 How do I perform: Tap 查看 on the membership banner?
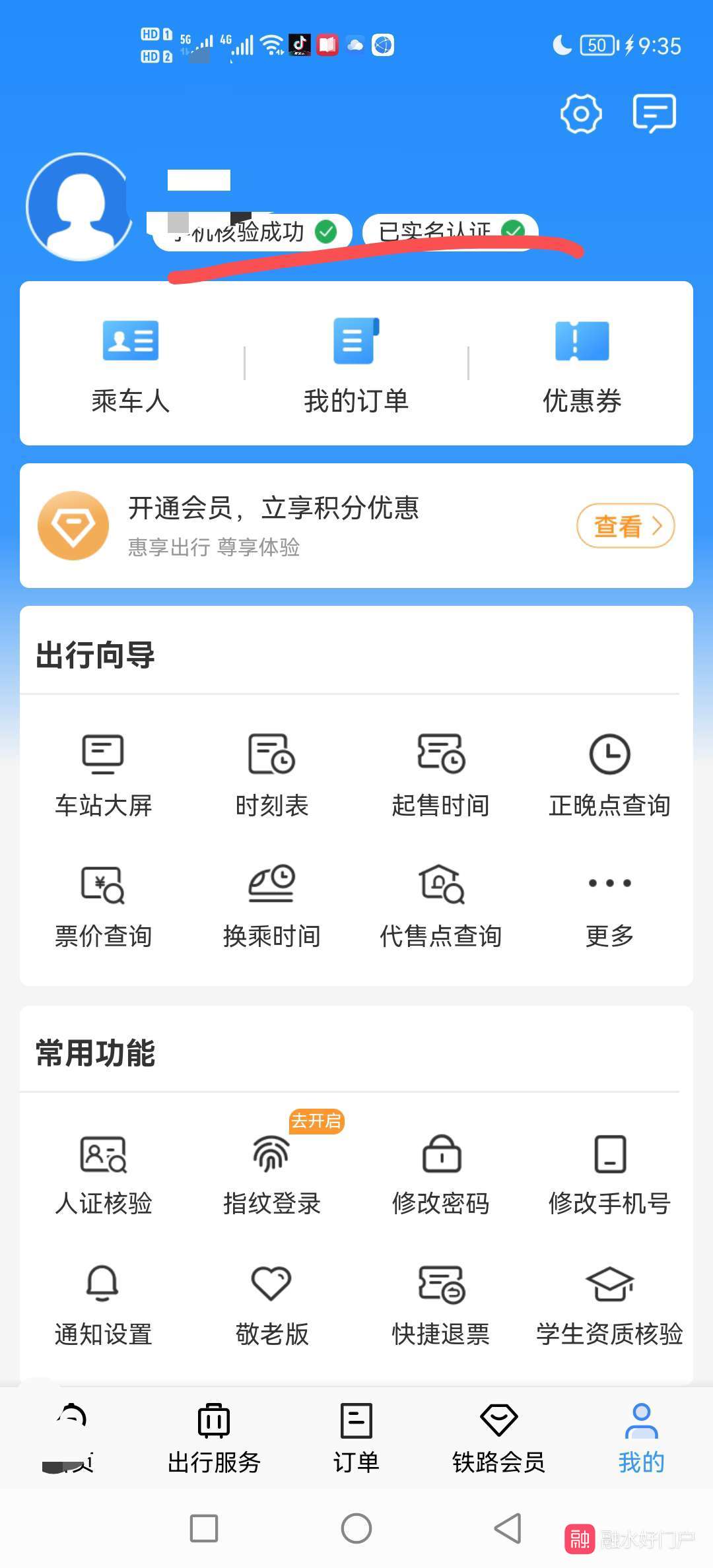click(626, 526)
